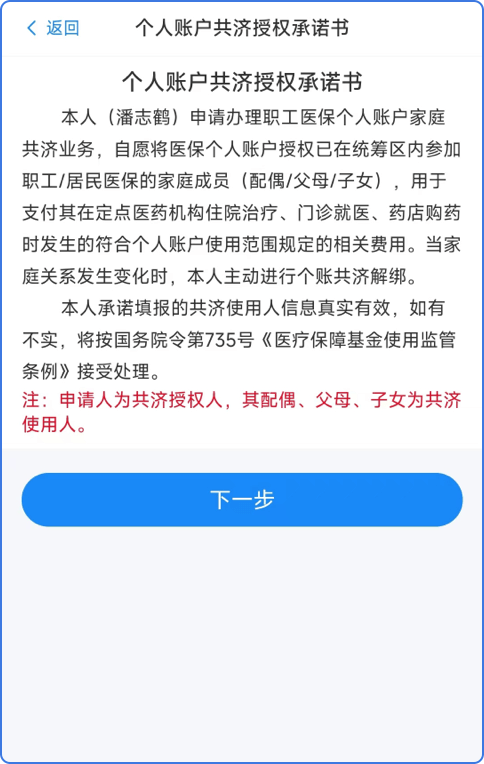The image size is (484, 764).
Task: Go back using the 返回 button
Action: (53, 28)
